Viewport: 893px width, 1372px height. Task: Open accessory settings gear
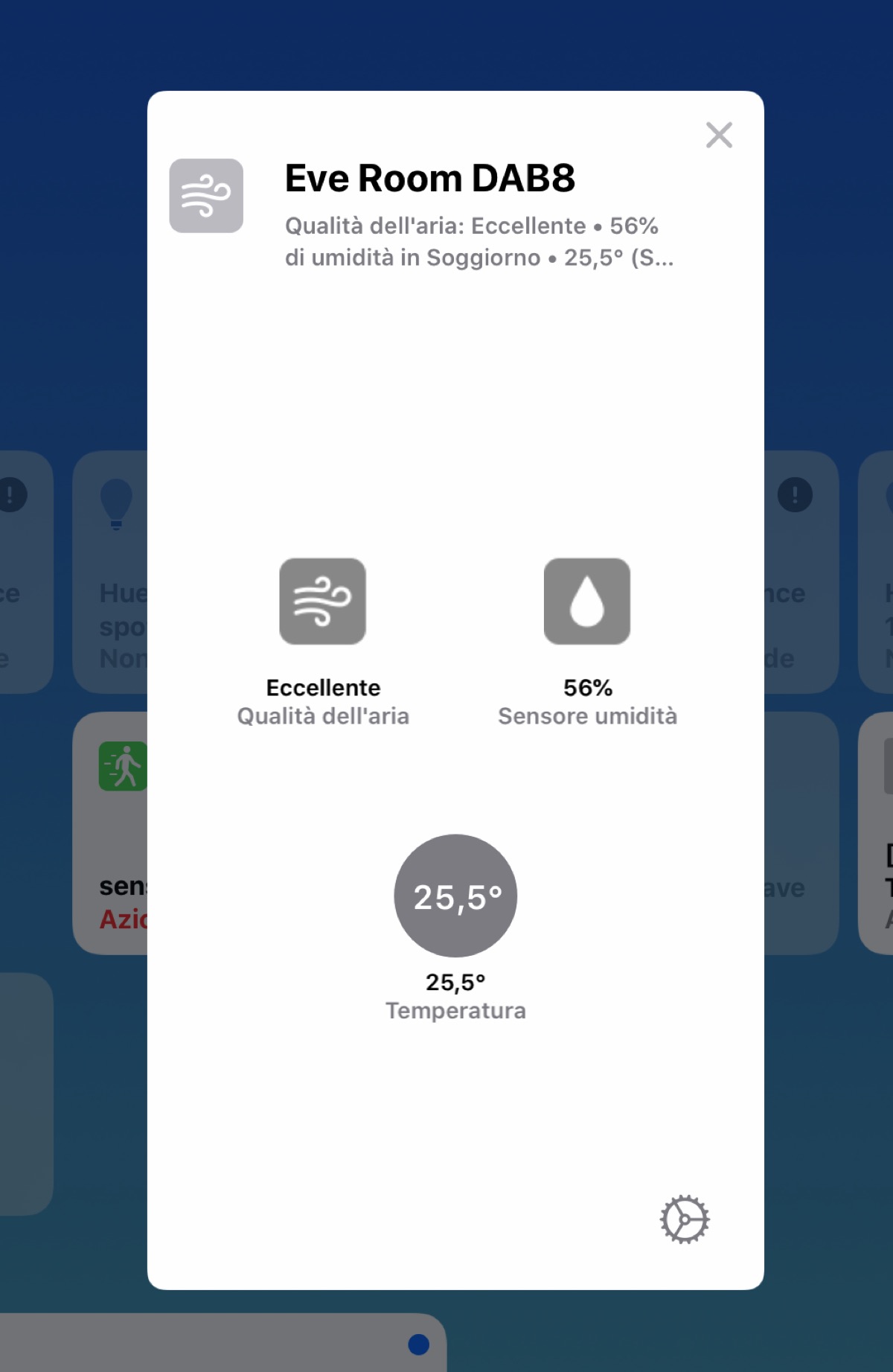click(685, 1219)
